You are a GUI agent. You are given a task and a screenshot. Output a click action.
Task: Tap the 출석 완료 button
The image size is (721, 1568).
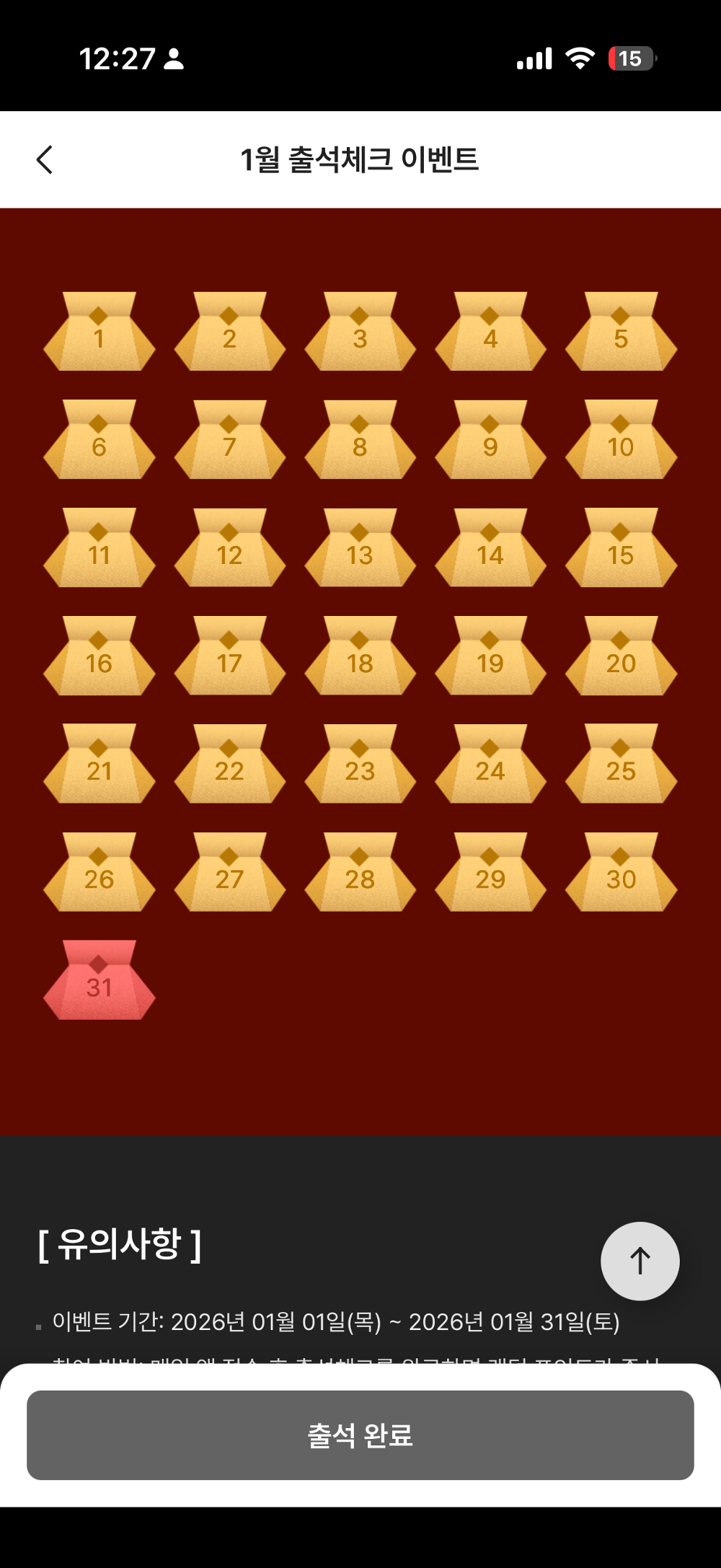click(360, 1435)
